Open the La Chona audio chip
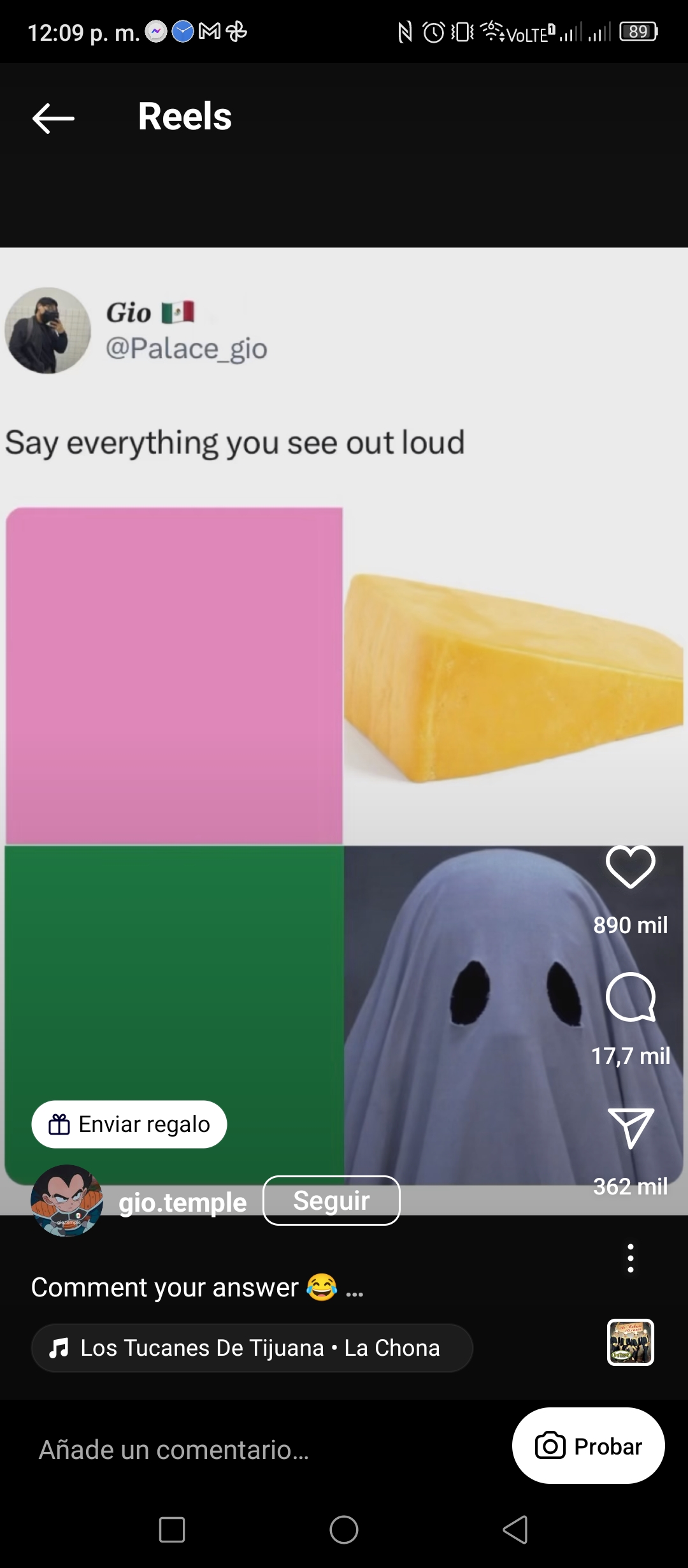The image size is (688, 1568). [252, 1348]
